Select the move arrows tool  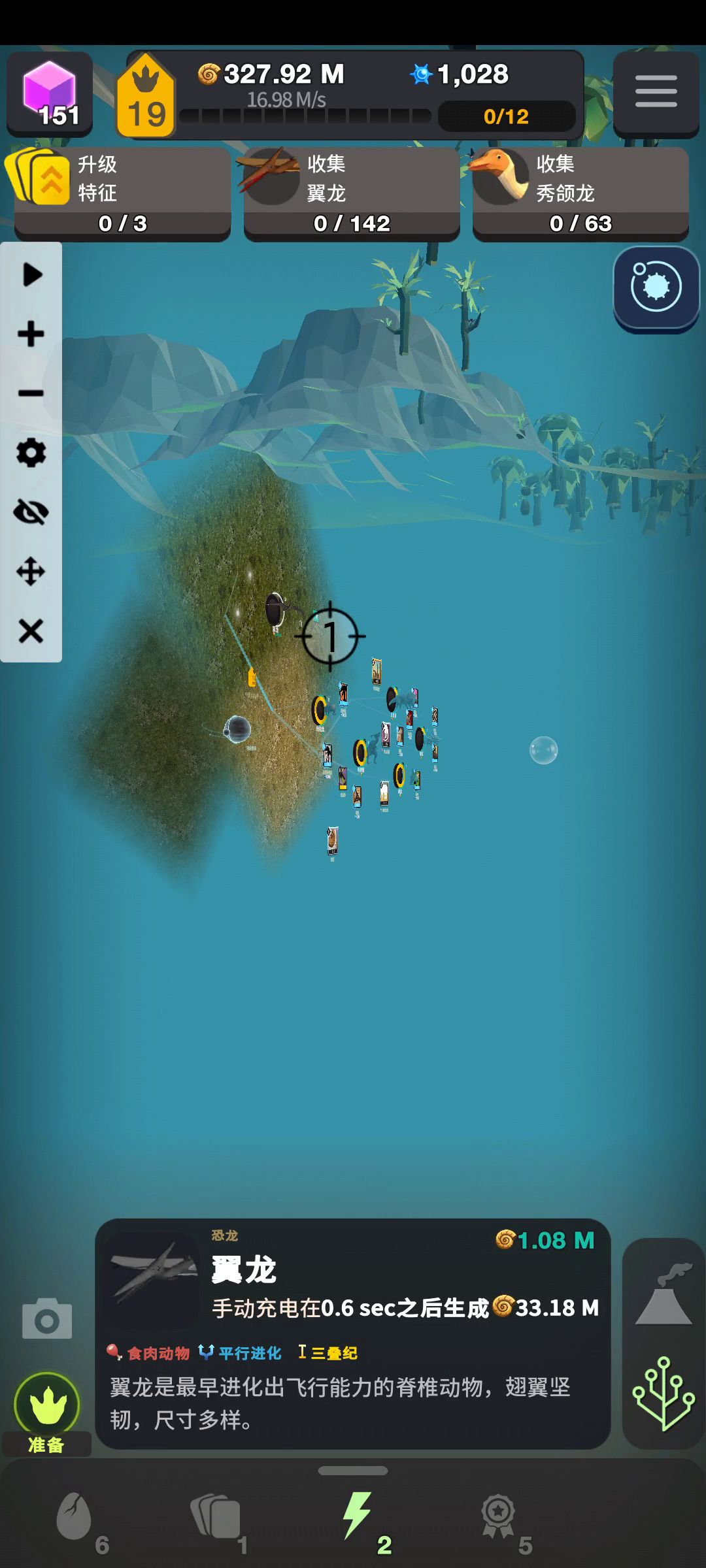point(31,572)
